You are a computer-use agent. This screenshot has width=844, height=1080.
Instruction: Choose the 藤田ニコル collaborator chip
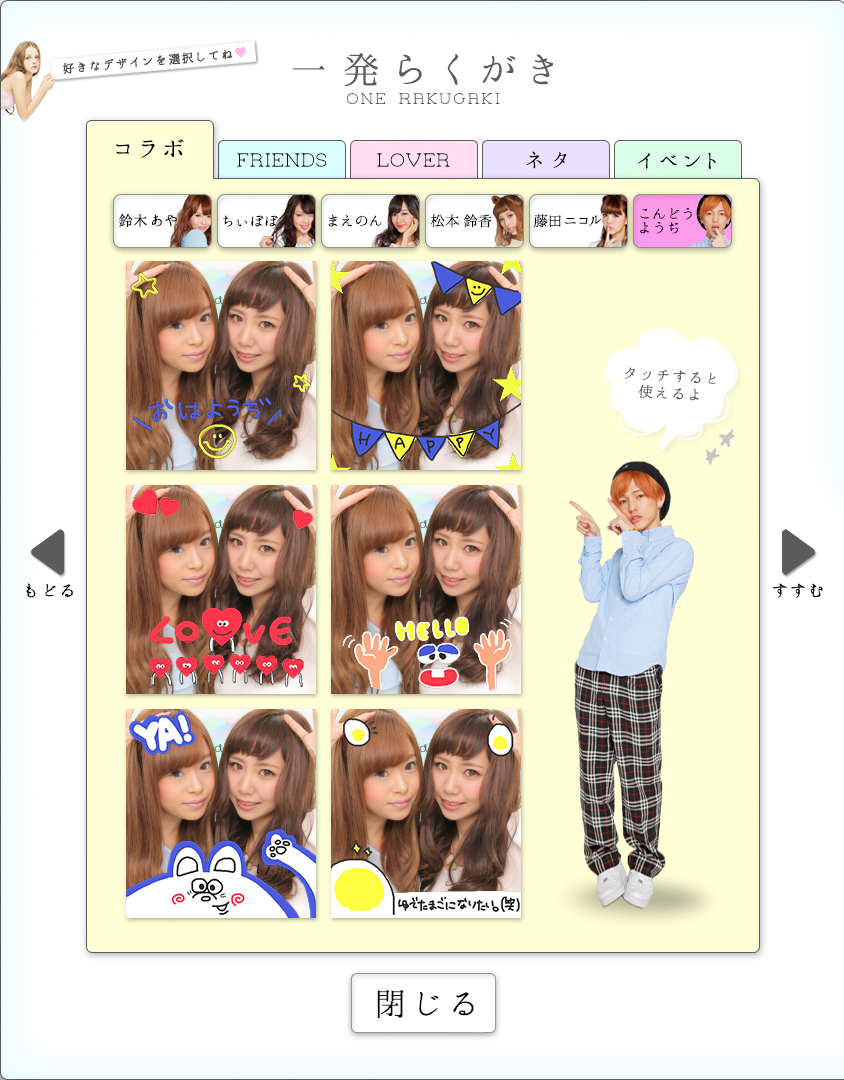pos(578,221)
